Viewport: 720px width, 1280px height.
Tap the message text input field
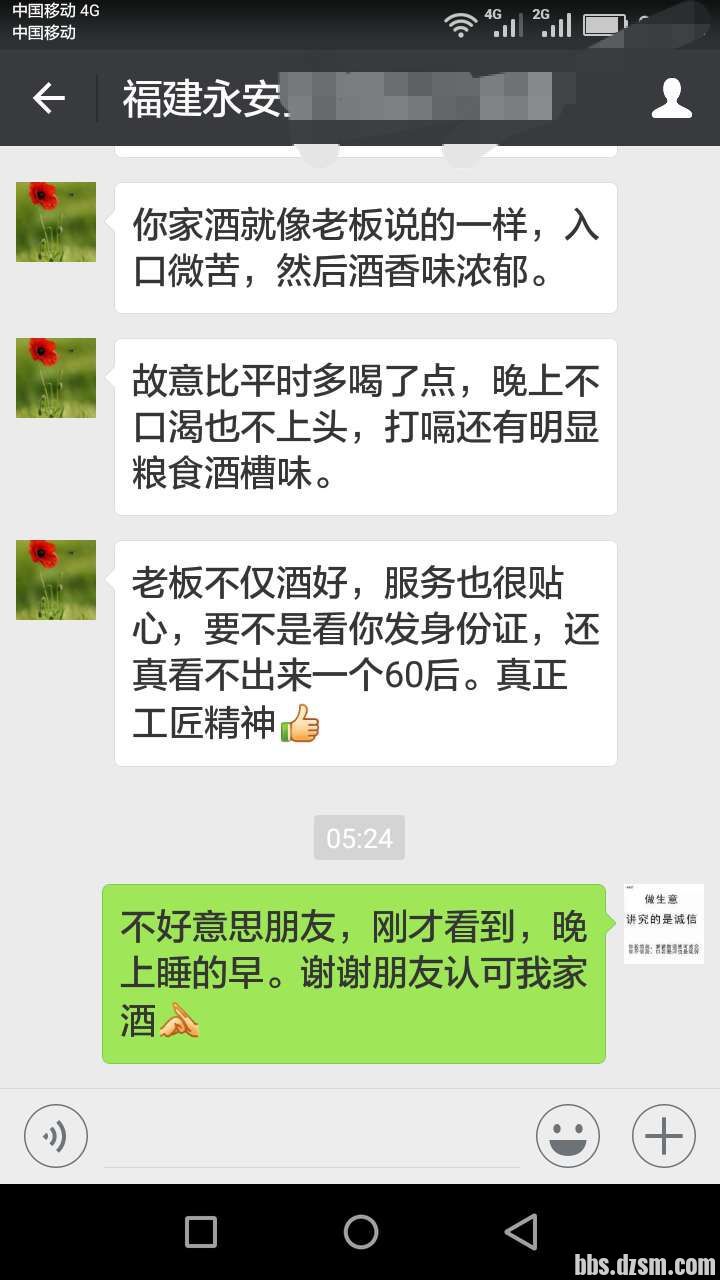312,1138
